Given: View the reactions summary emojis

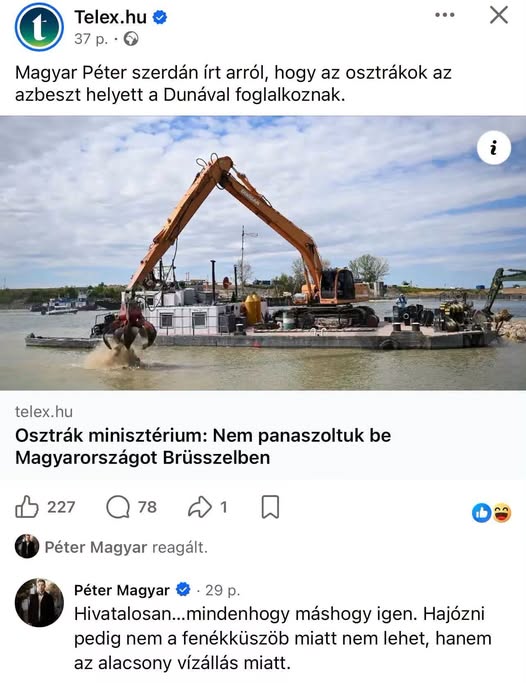Looking at the screenshot, I should pos(492,513).
